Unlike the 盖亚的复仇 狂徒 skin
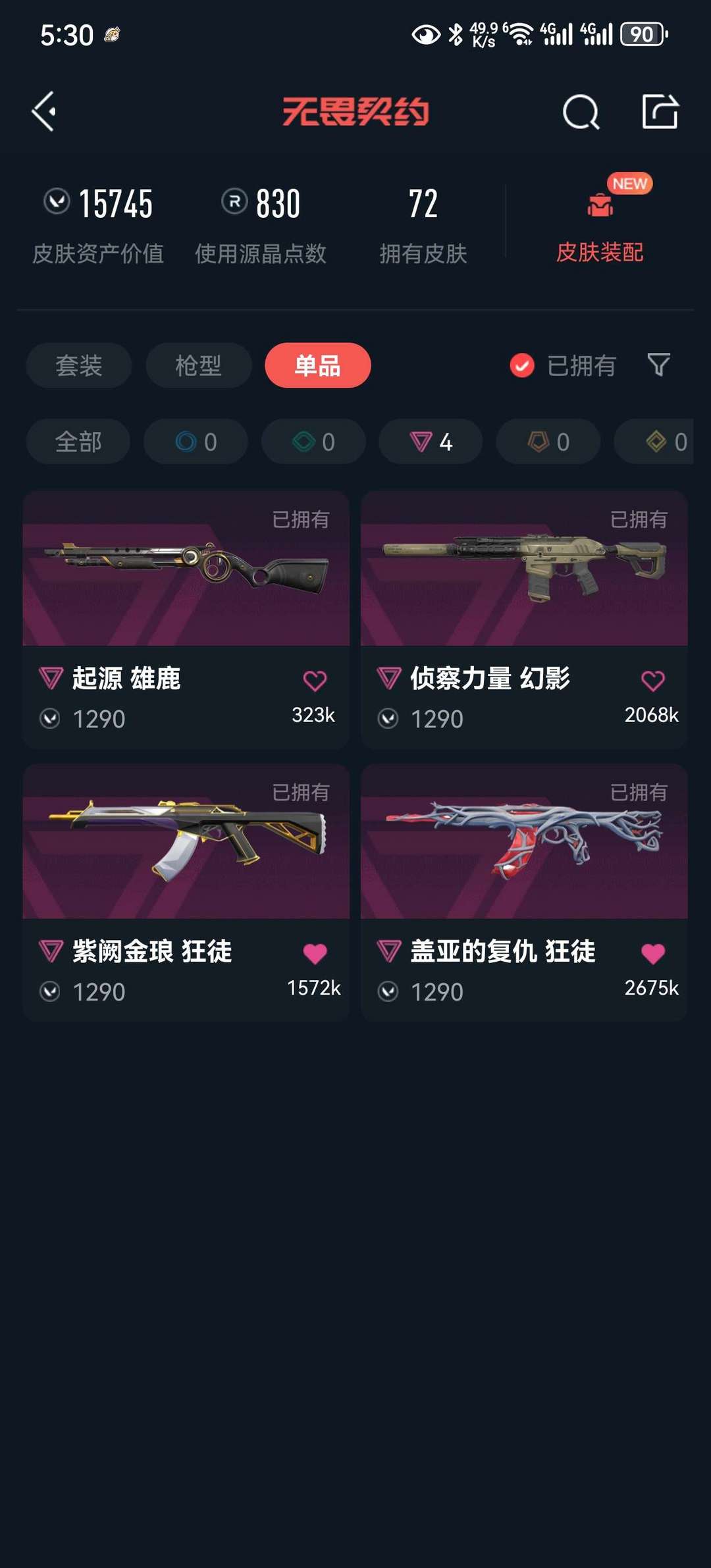This screenshot has width=711, height=1568. click(x=652, y=953)
